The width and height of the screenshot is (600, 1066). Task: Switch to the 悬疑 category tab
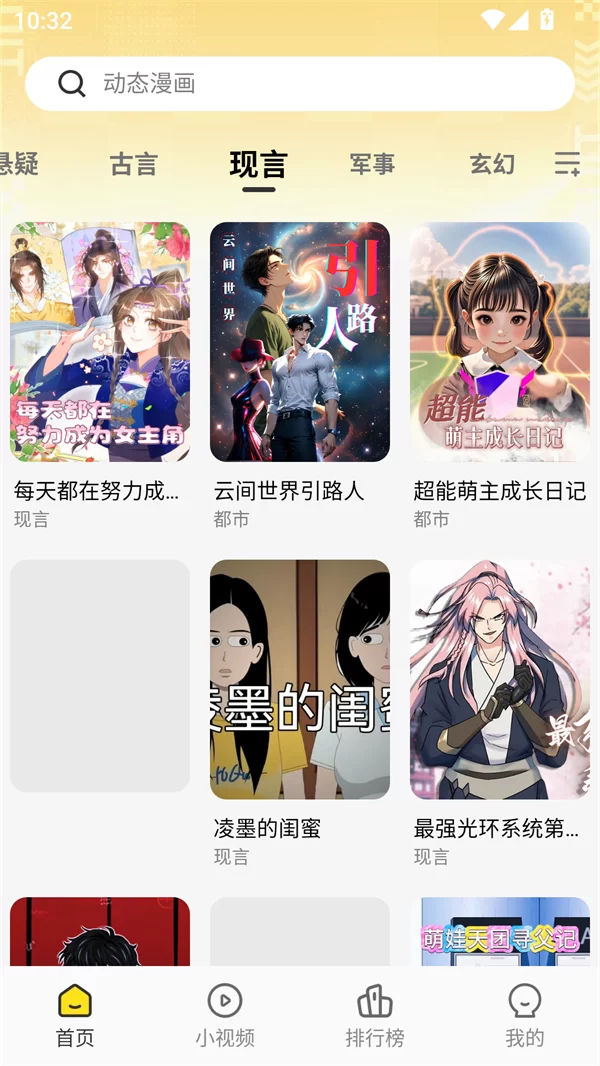[x=18, y=164]
